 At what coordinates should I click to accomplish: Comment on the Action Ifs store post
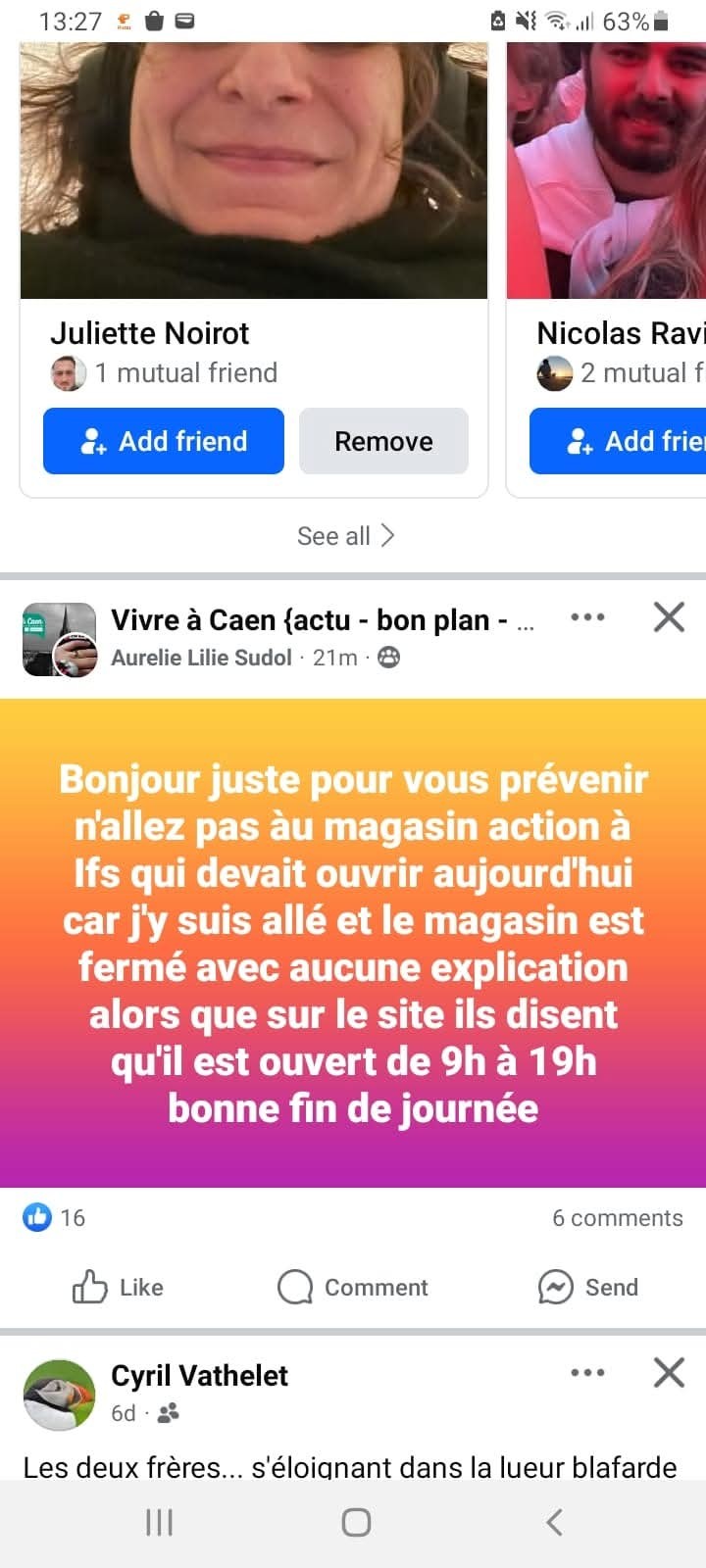[x=353, y=1287]
